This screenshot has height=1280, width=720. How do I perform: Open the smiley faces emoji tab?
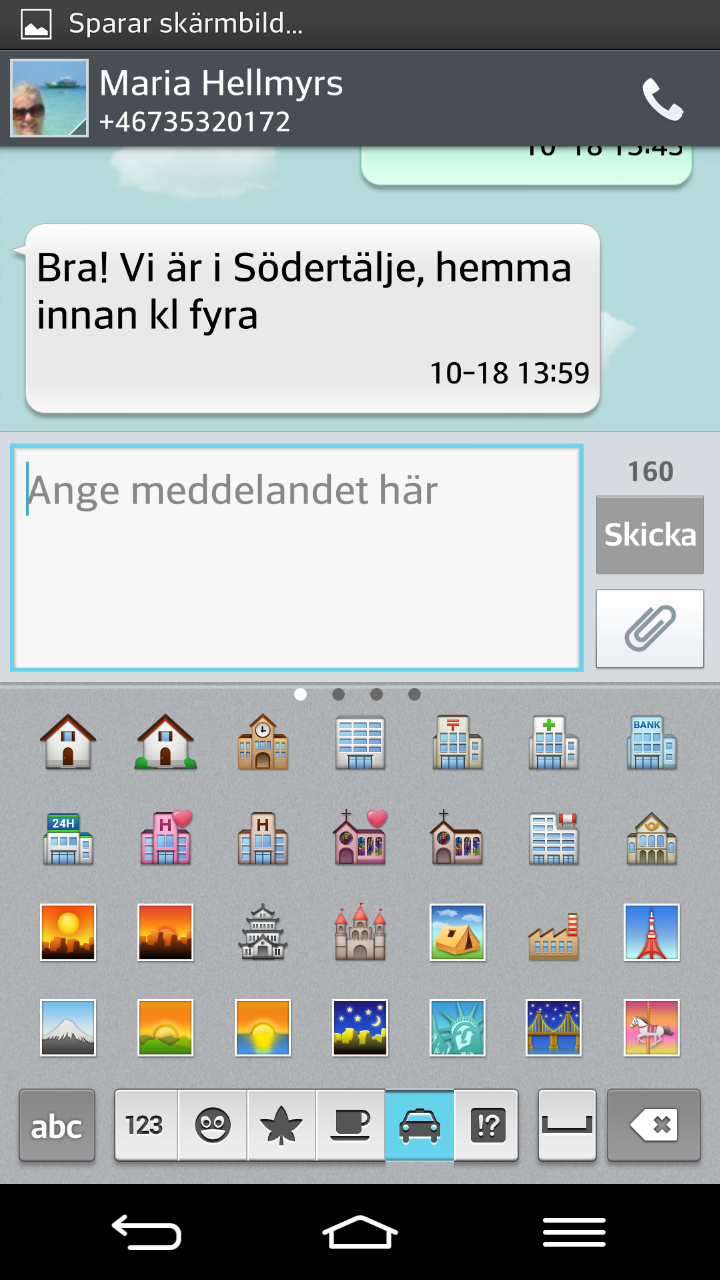click(213, 1126)
